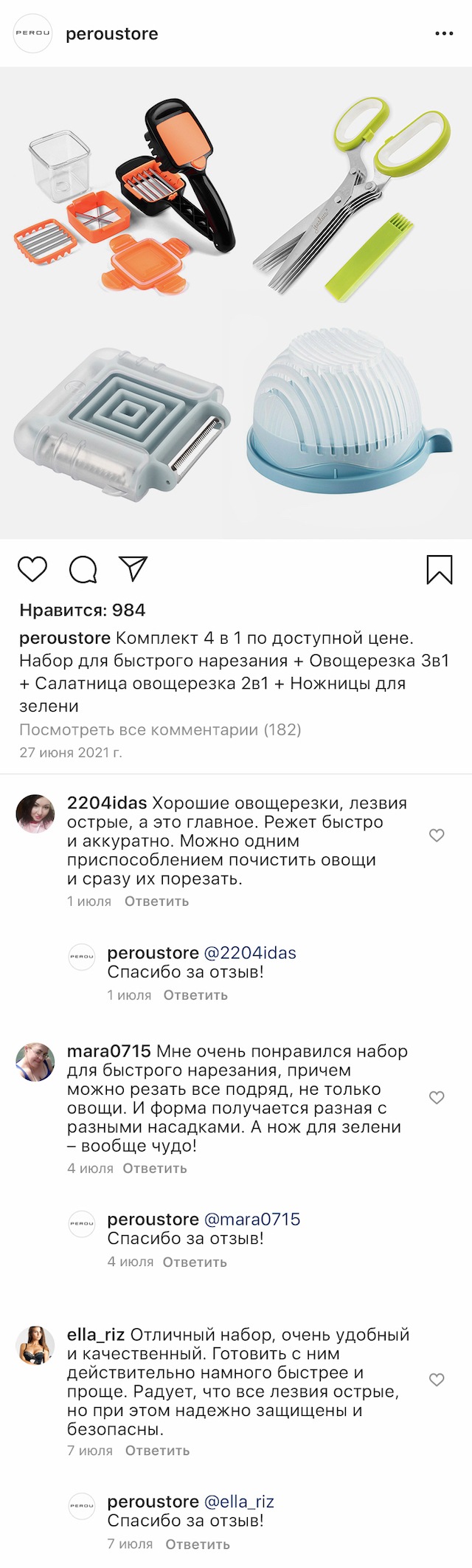Reply to ella_riz's comment
This screenshot has width=472, height=1568.
[x=157, y=1450]
